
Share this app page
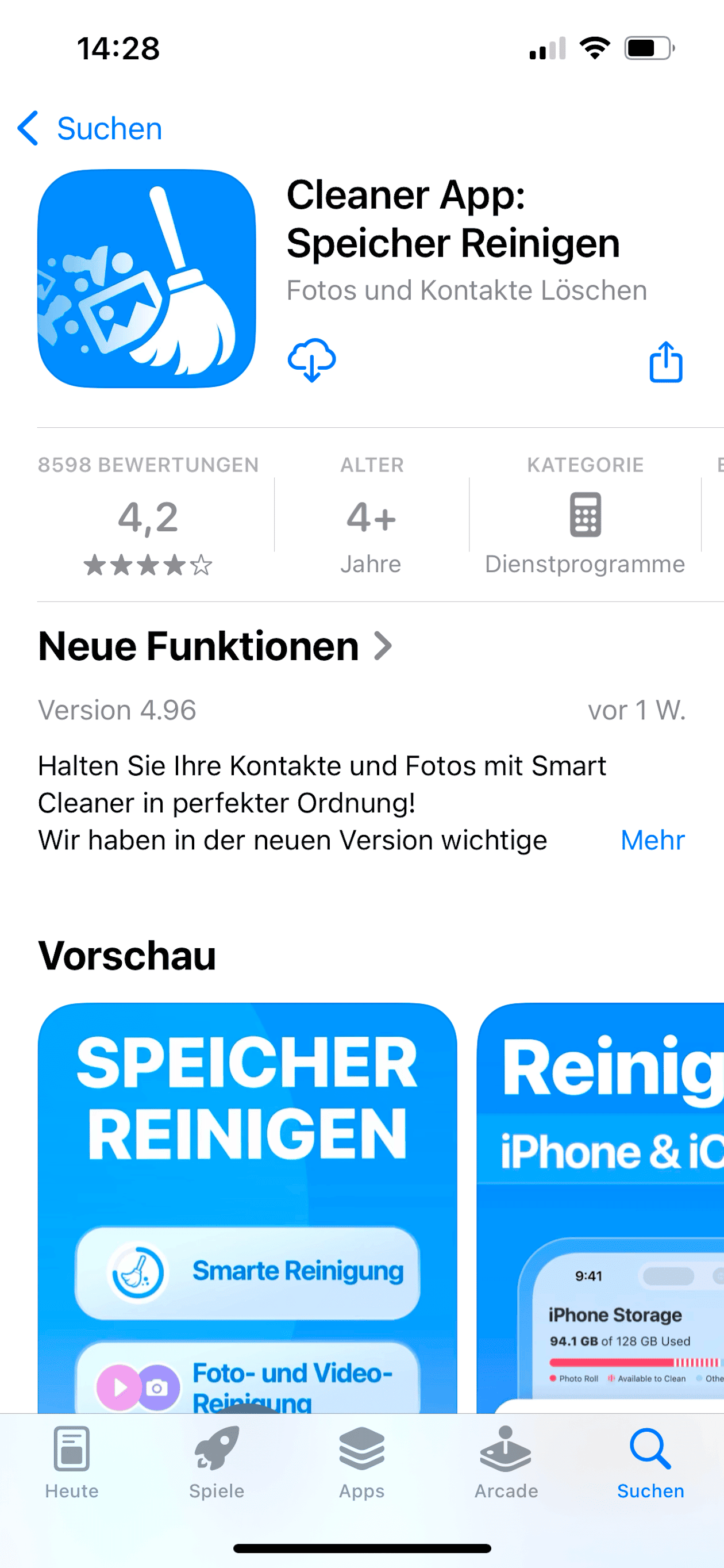tap(665, 362)
